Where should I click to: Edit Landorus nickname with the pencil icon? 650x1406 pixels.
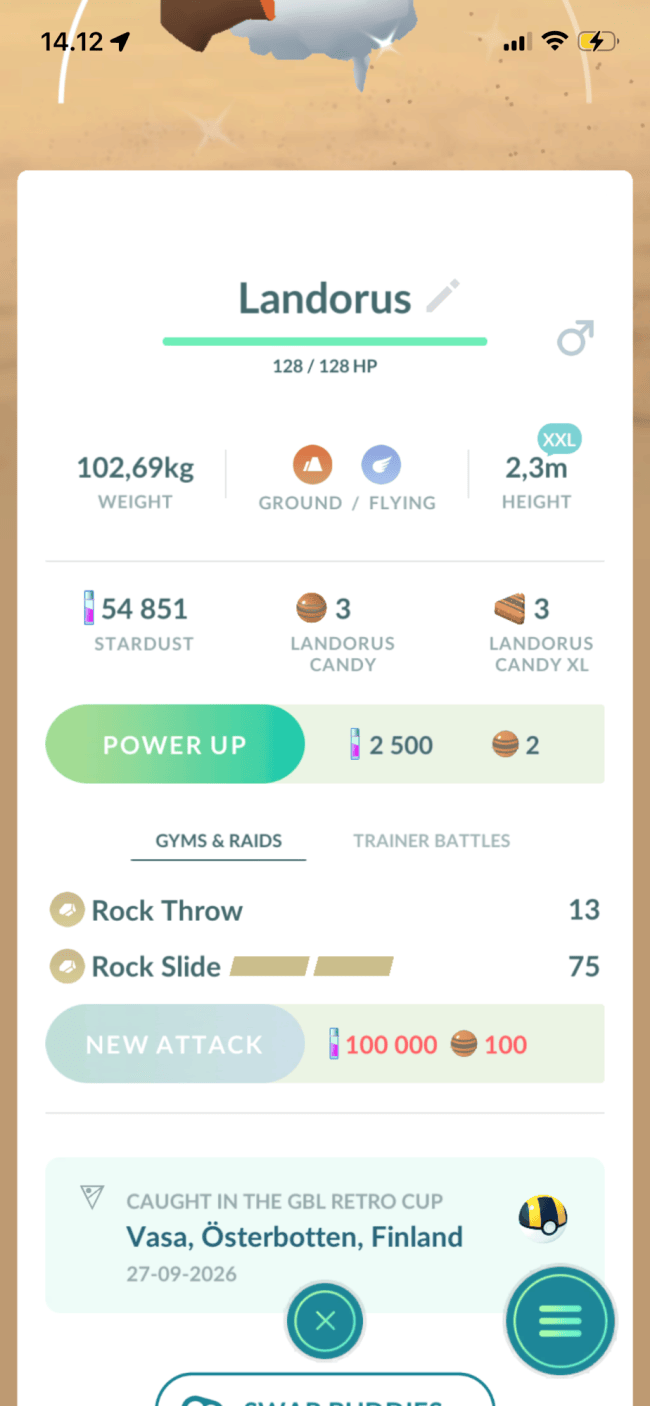coord(443,297)
